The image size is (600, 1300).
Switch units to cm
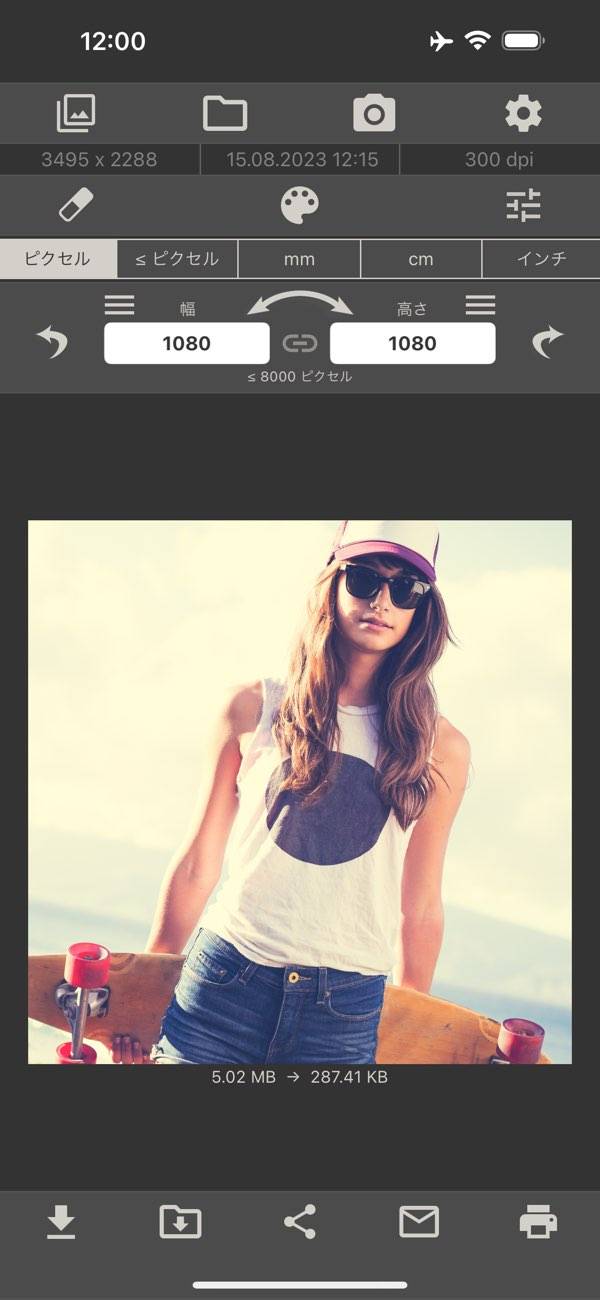pyautogui.click(x=421, y=259)
